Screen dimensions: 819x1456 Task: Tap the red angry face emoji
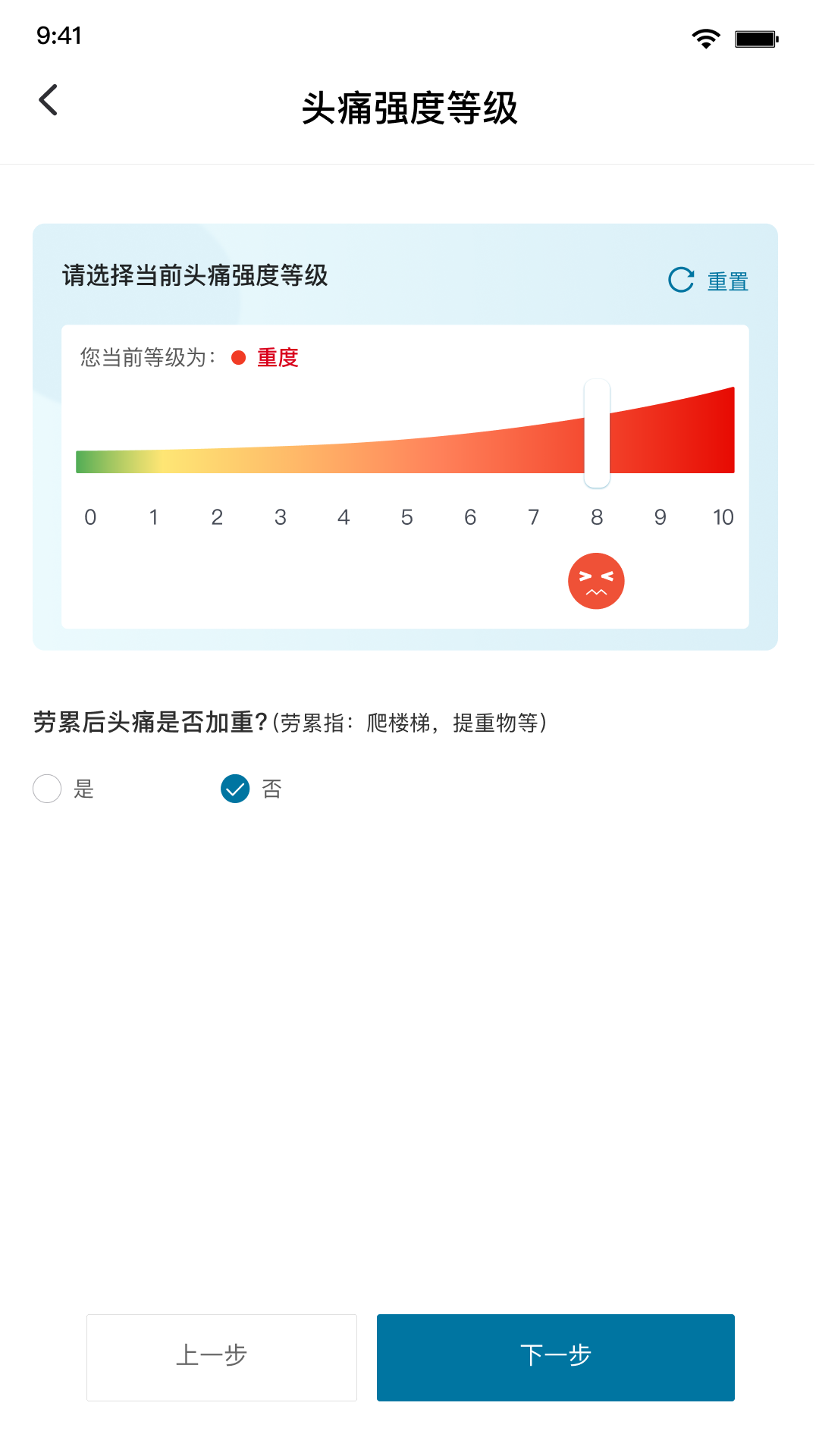pyautogui.click(x=596, y=581)
